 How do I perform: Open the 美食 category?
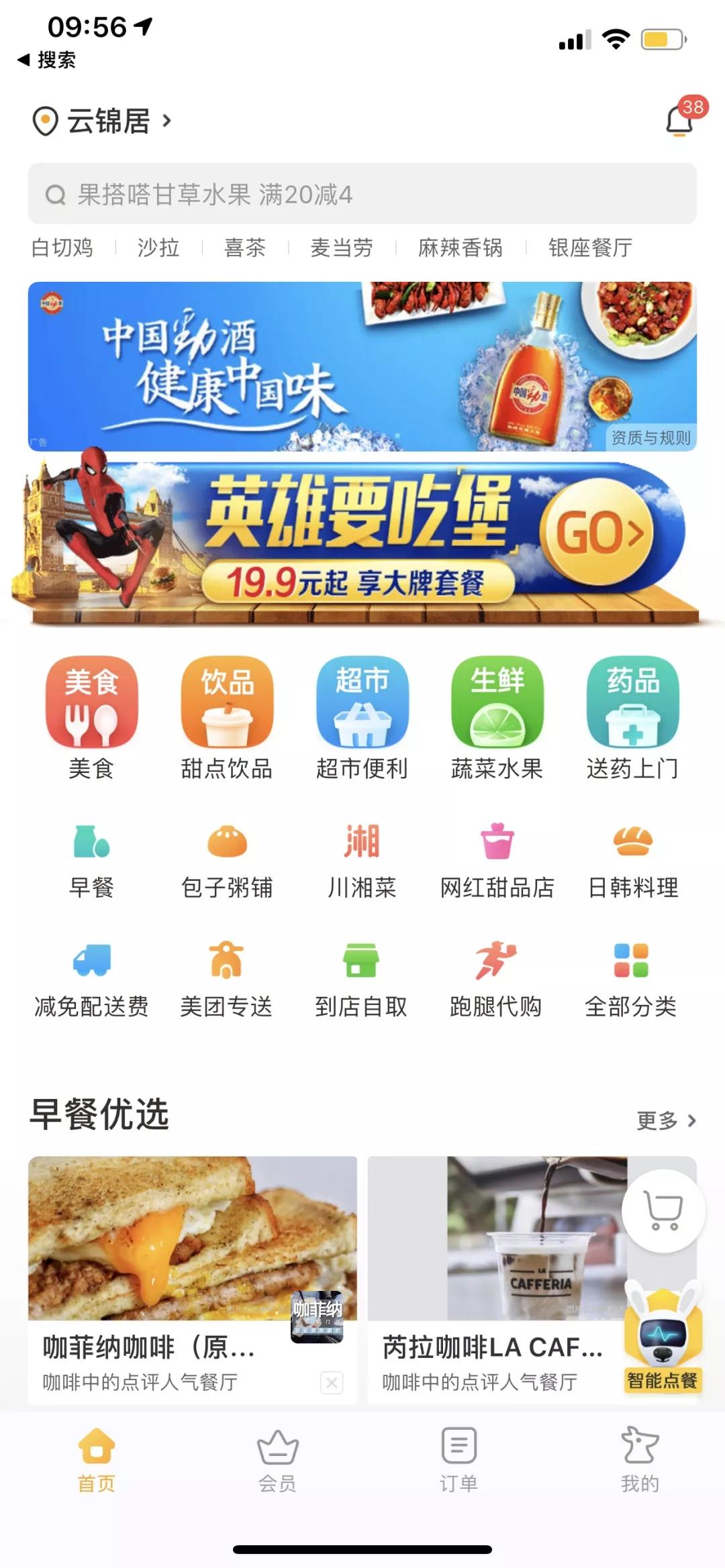click(91, 717)
